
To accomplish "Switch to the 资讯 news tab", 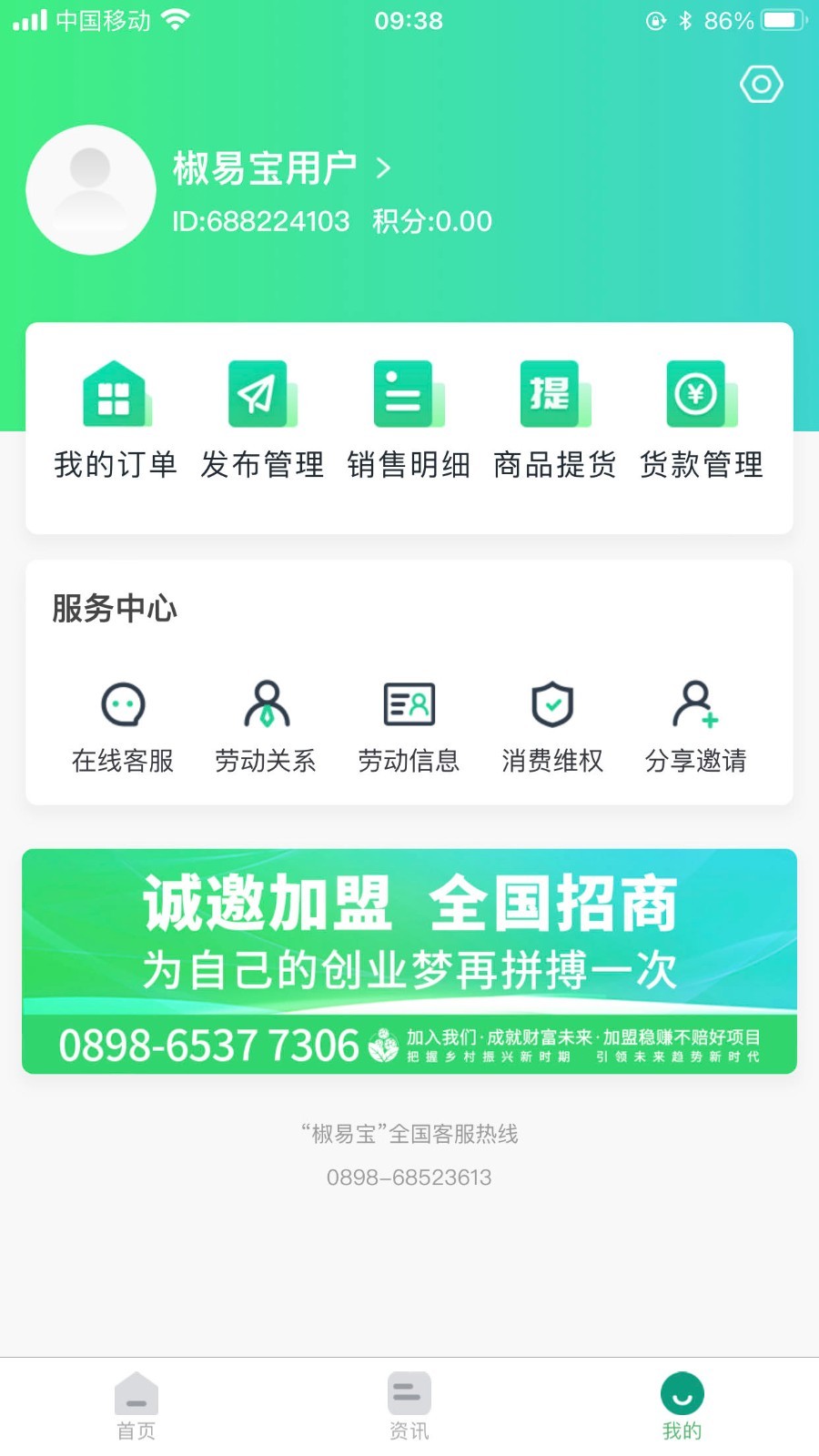I will click(x=409, y=1401).
